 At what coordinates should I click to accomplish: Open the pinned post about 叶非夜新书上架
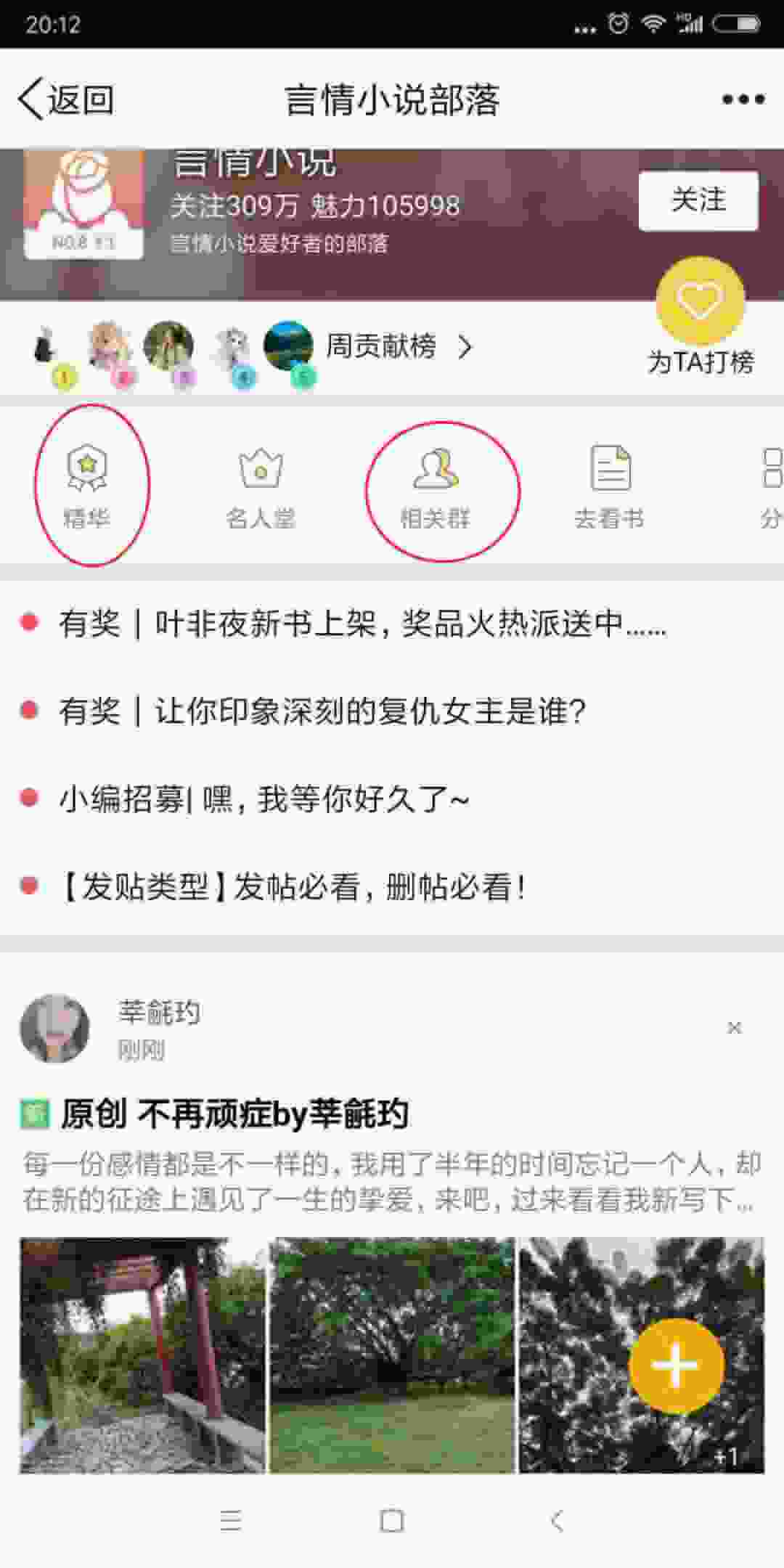point(363,624)
